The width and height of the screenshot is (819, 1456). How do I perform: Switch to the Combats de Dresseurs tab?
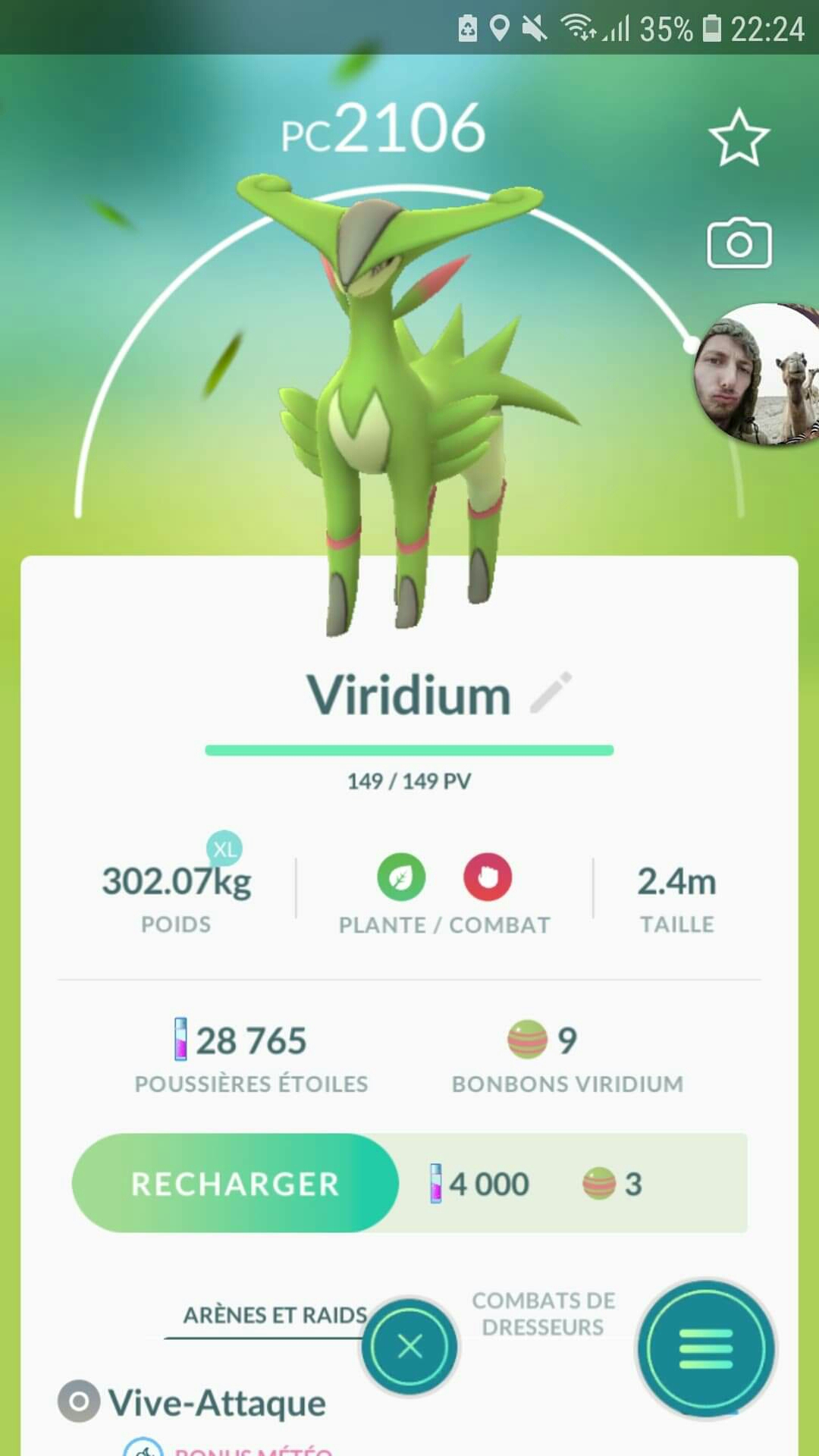click(x=543, y=1314)
